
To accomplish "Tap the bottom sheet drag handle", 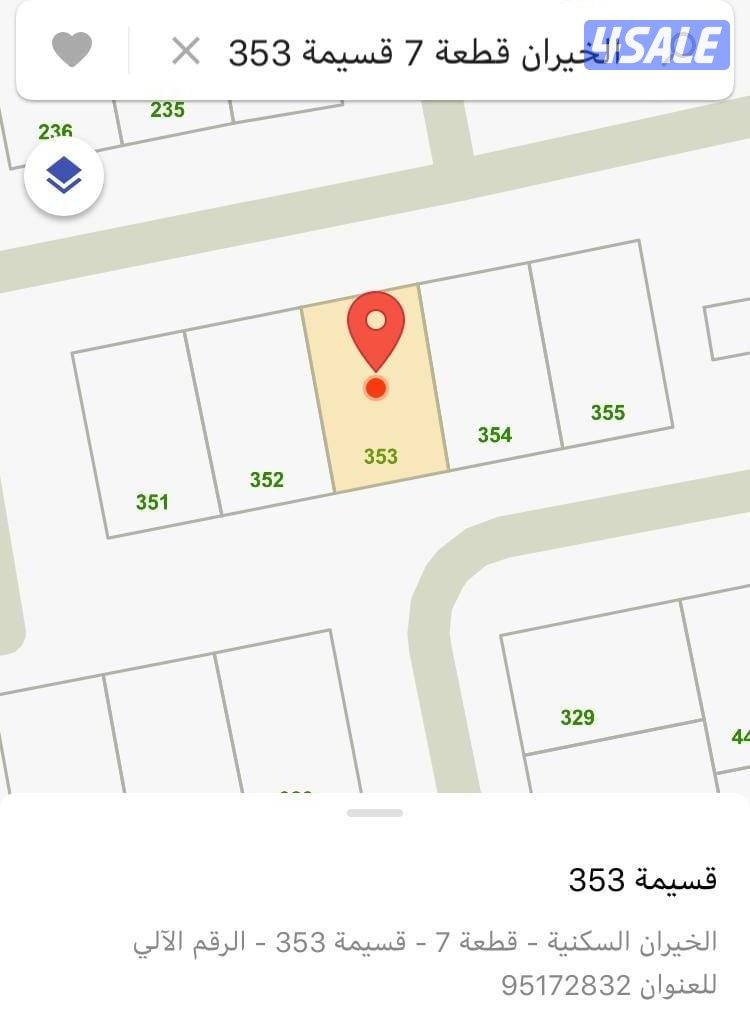I will pyautogui.click(x=375, y=813).
